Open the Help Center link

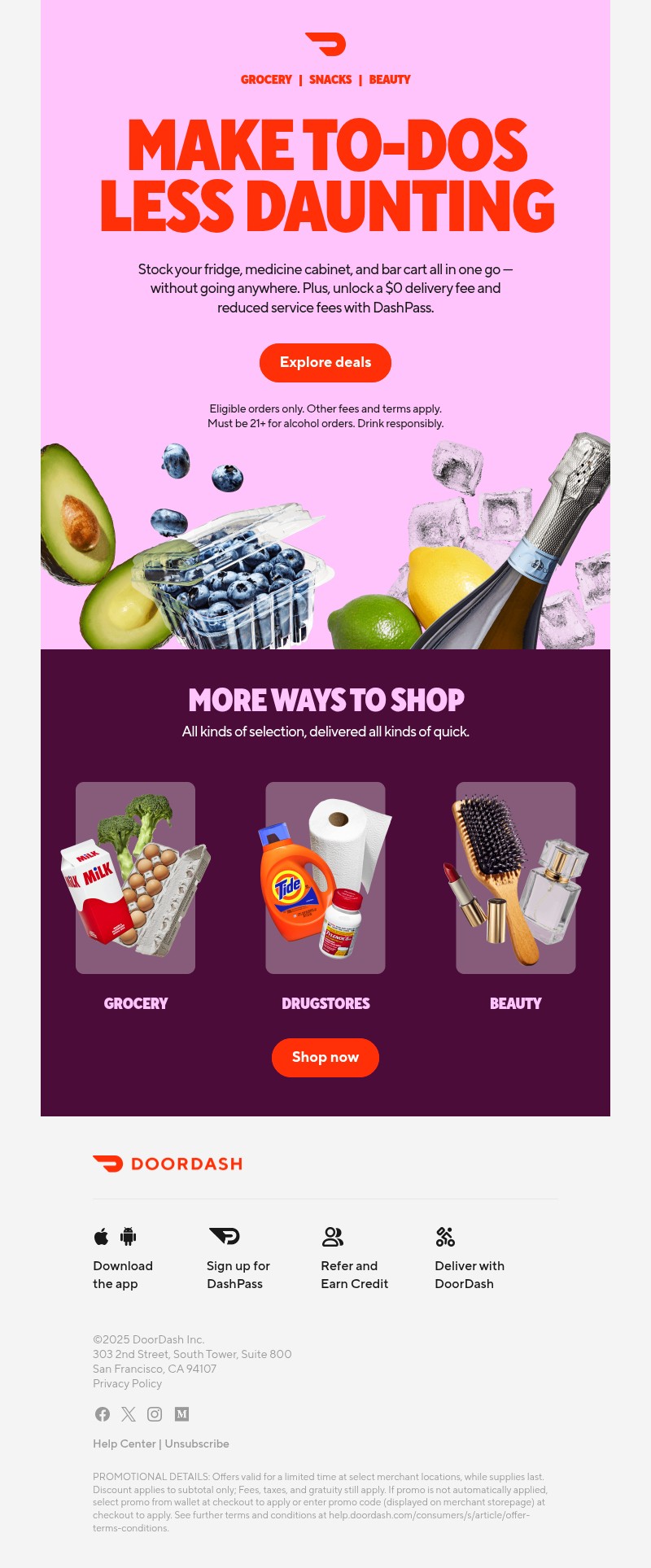[124, 1444]
